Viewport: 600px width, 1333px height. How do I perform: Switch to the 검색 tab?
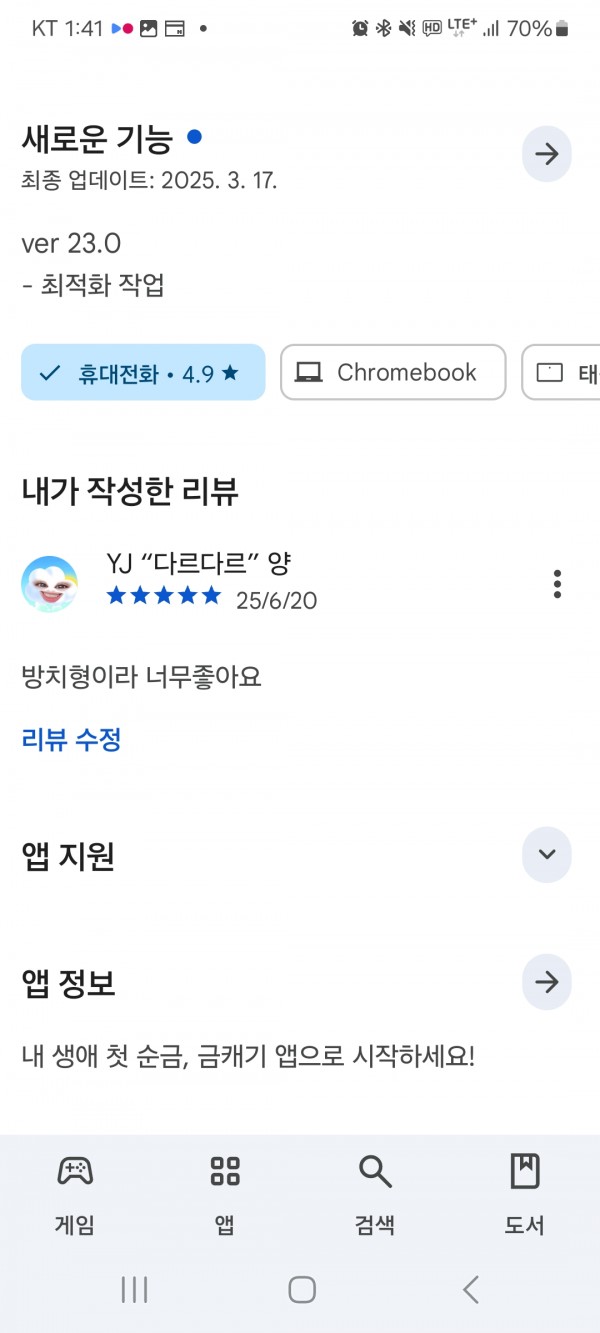click(375, 1195)
